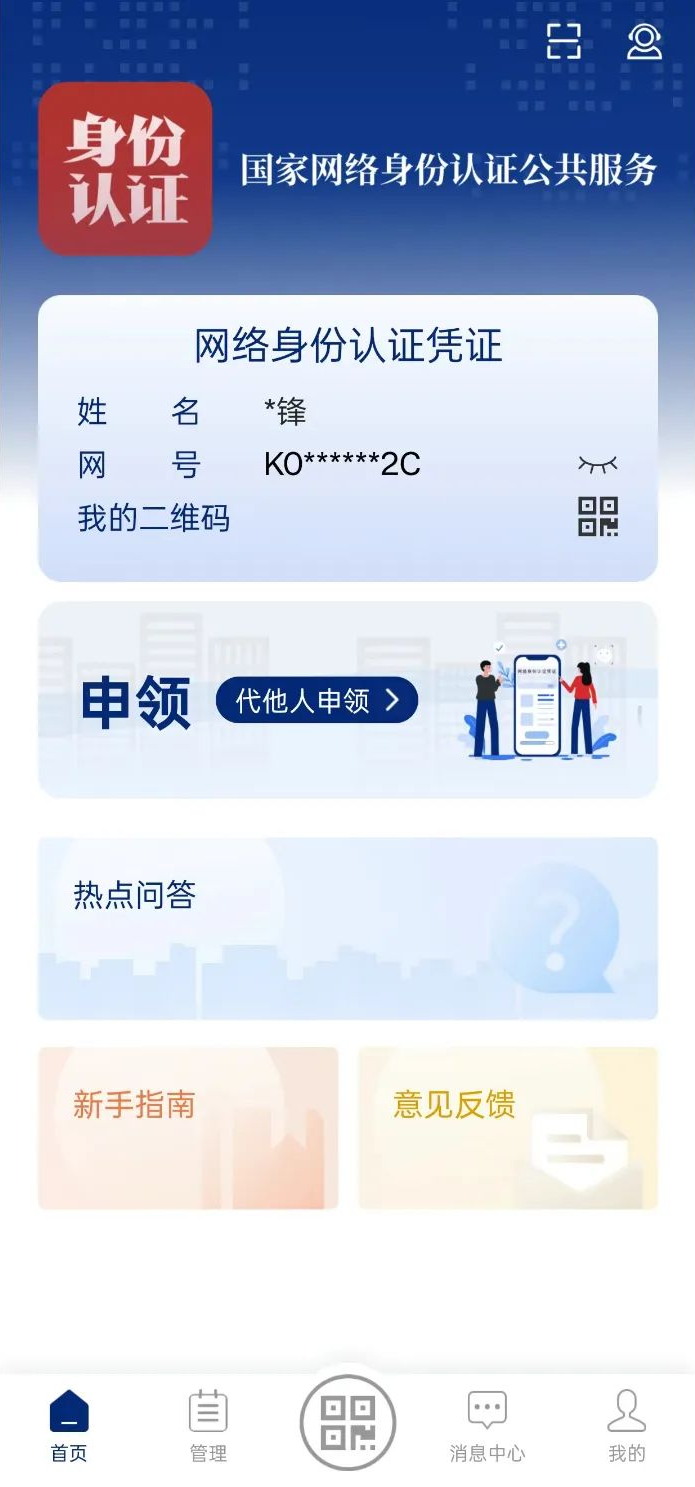Open 我的二维码 QR code

click(x=598, y=517)
